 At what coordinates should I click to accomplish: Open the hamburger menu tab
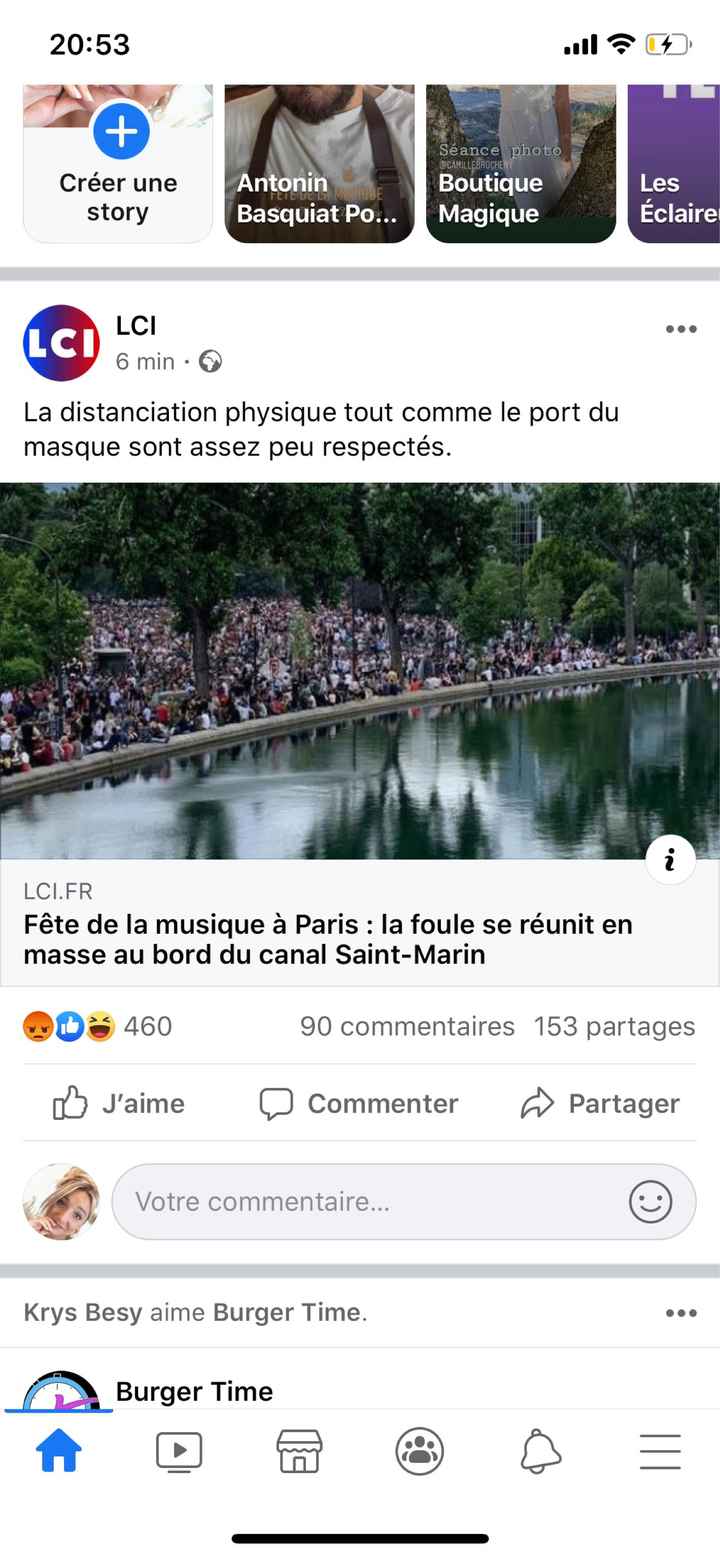(660, 1451)
